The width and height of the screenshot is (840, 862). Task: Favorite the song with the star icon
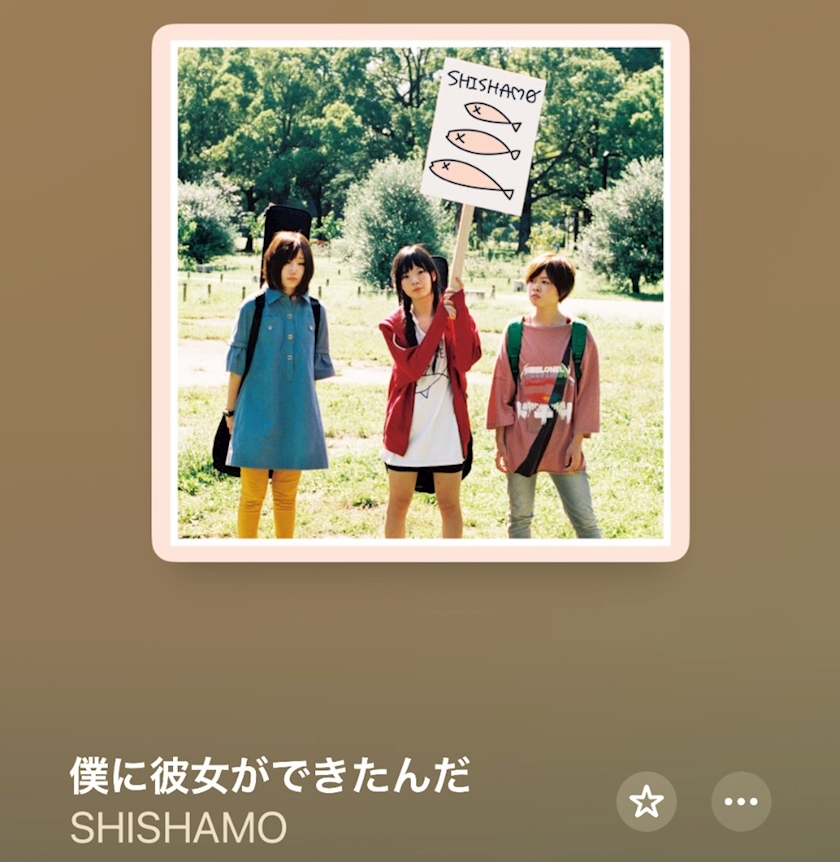(x=646, y=801)
